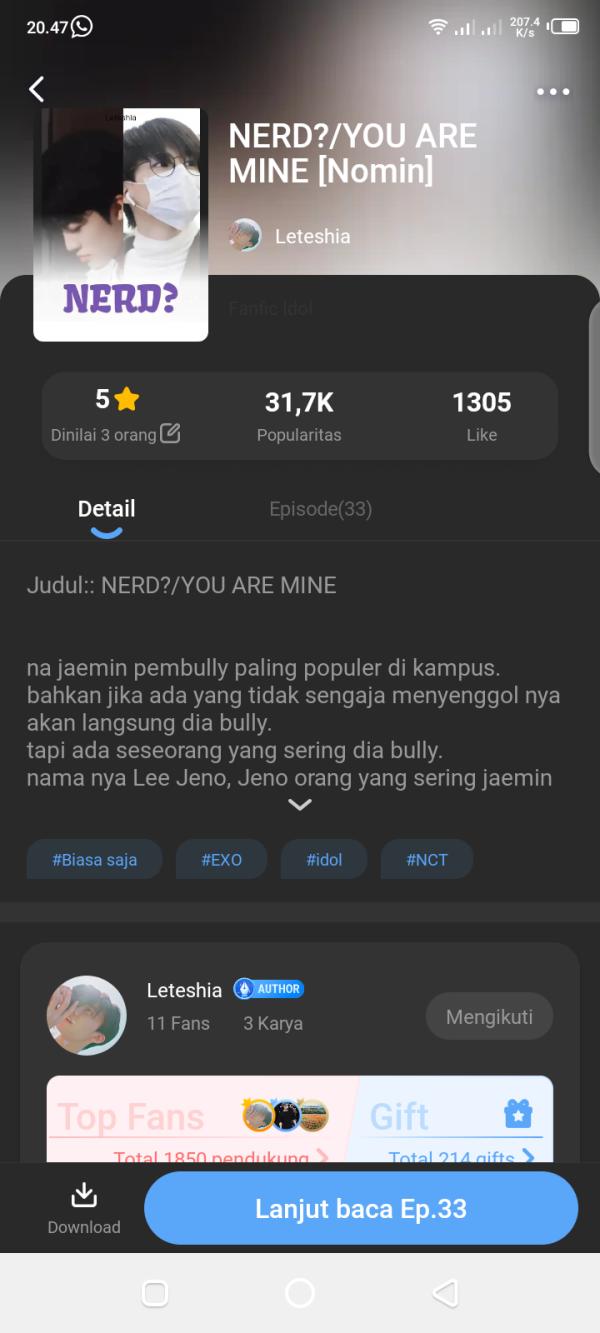Switch to the Episode(33) tab

click(x=320, y=509)
